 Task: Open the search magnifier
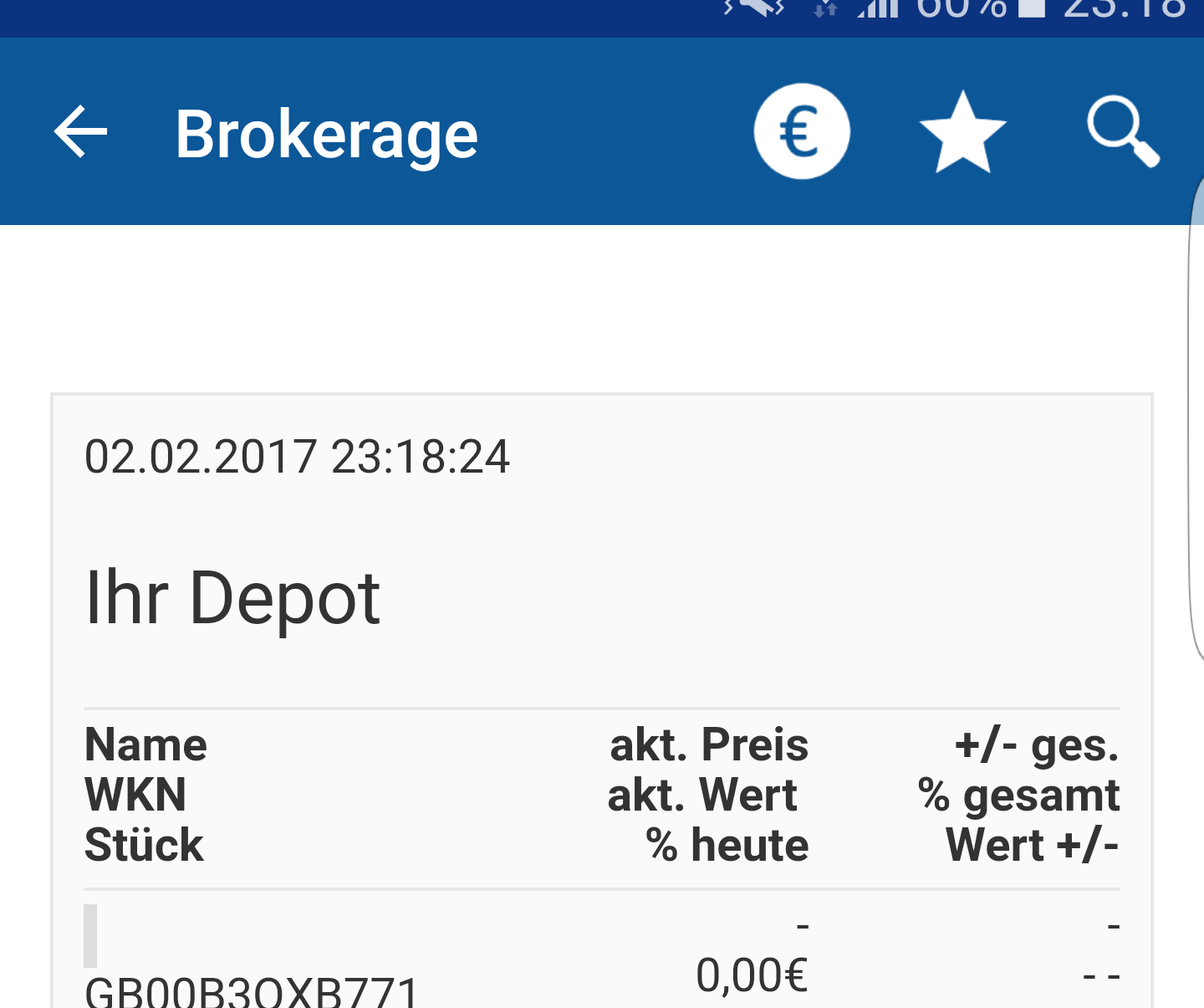pyautogui.click(x=1122, y=132)
